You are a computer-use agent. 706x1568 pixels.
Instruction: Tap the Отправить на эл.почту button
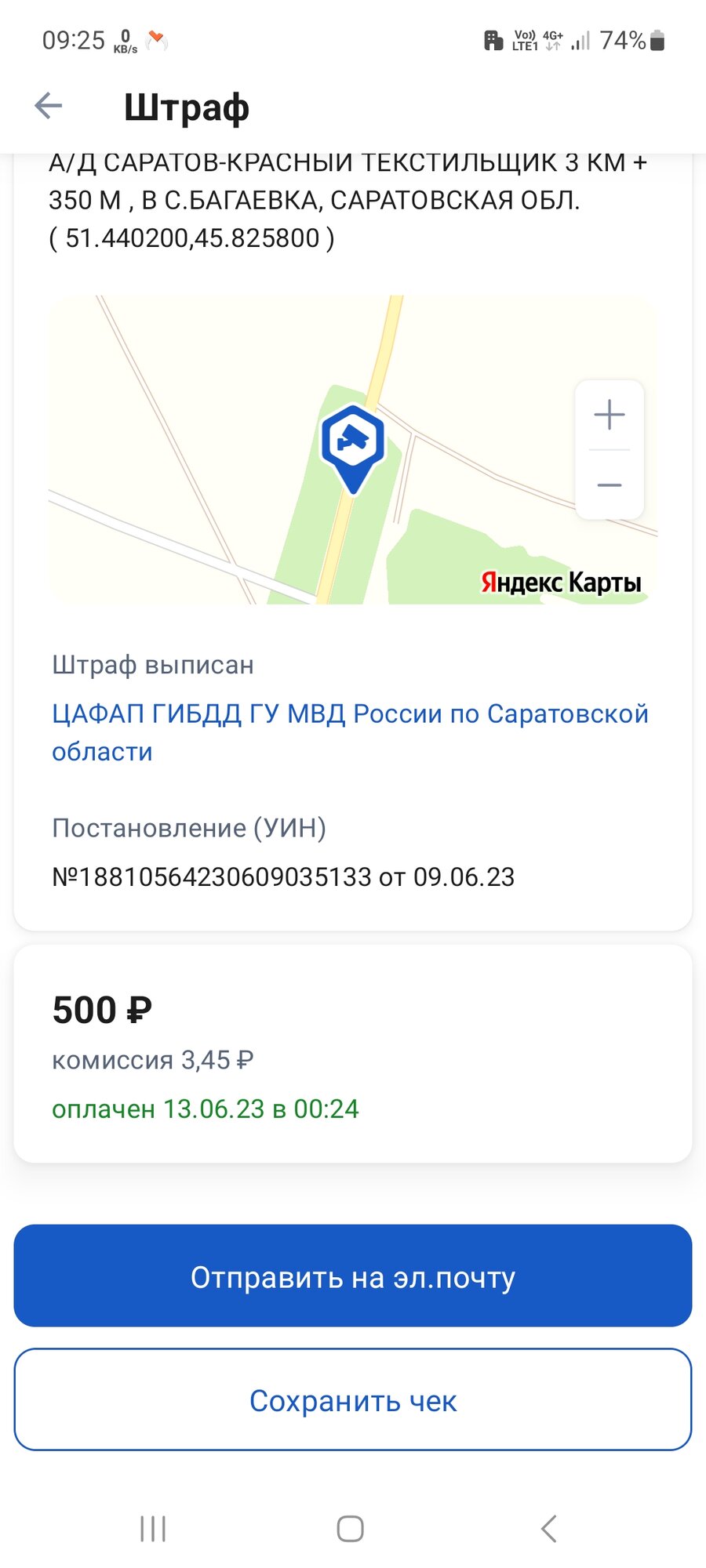coord(353,1276)
